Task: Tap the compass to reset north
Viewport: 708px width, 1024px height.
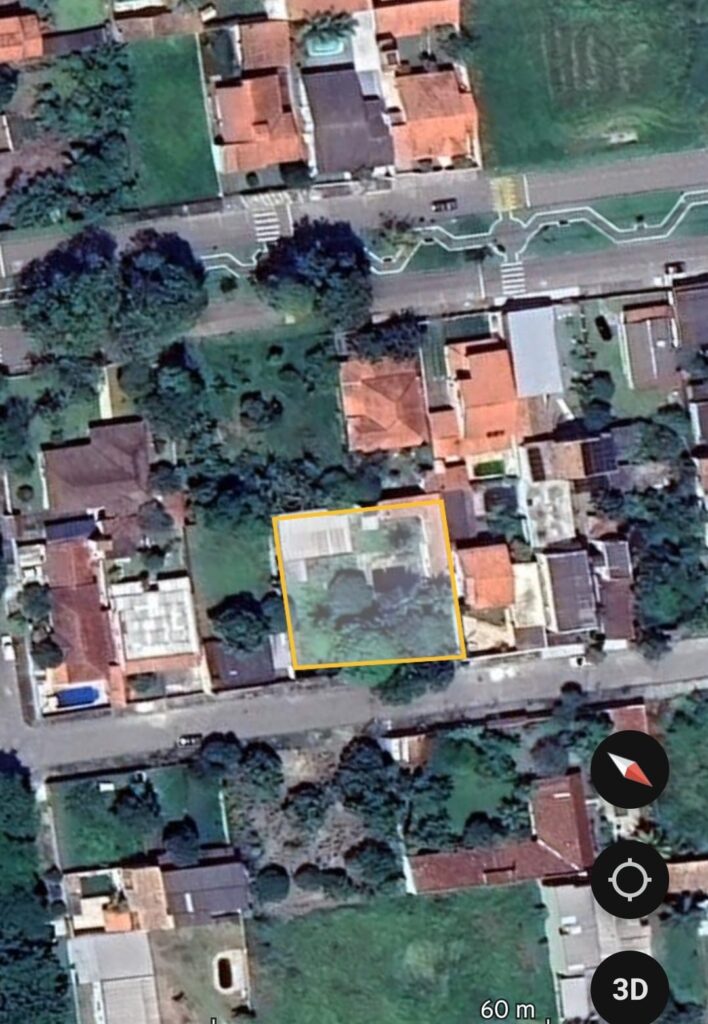Action: coord(629,769)
